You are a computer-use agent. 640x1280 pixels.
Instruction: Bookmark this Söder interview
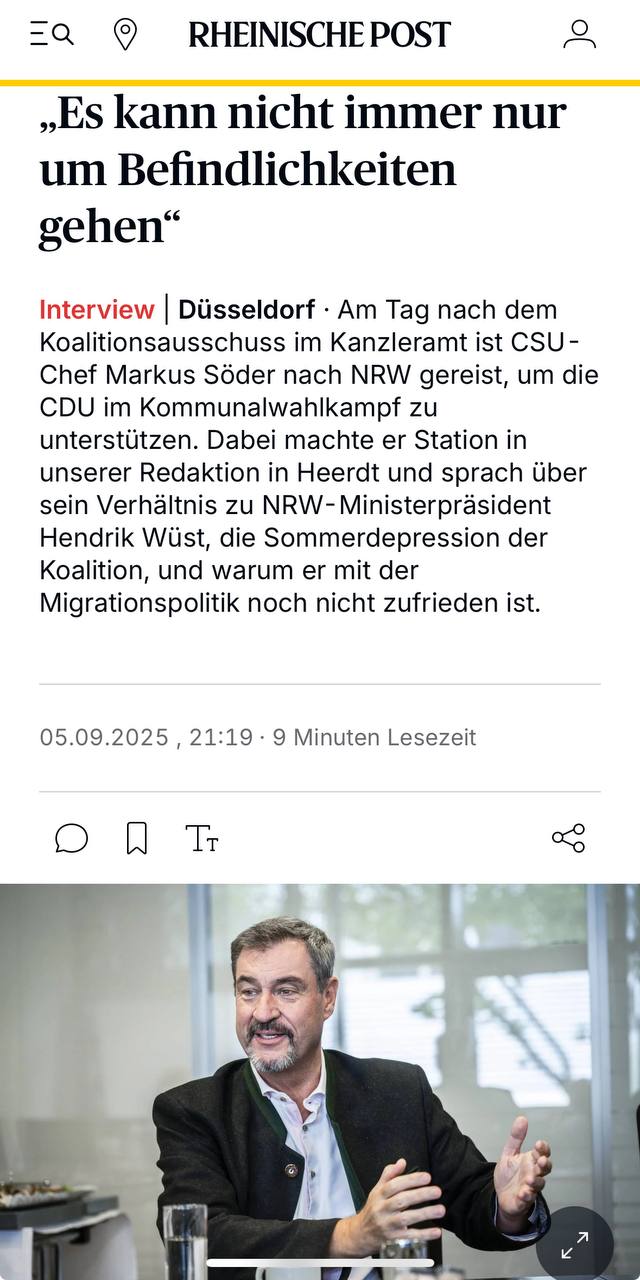137,838
